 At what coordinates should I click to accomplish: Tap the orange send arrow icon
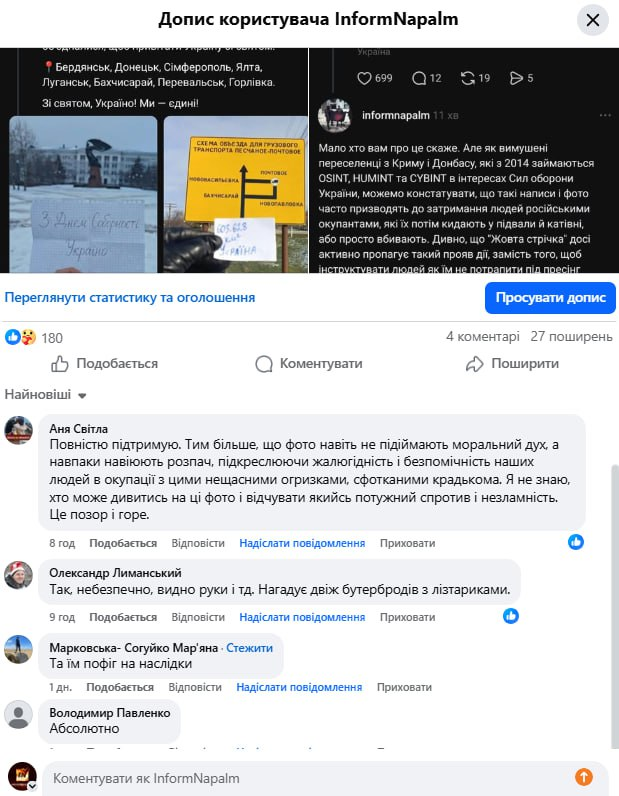point(583,777)
